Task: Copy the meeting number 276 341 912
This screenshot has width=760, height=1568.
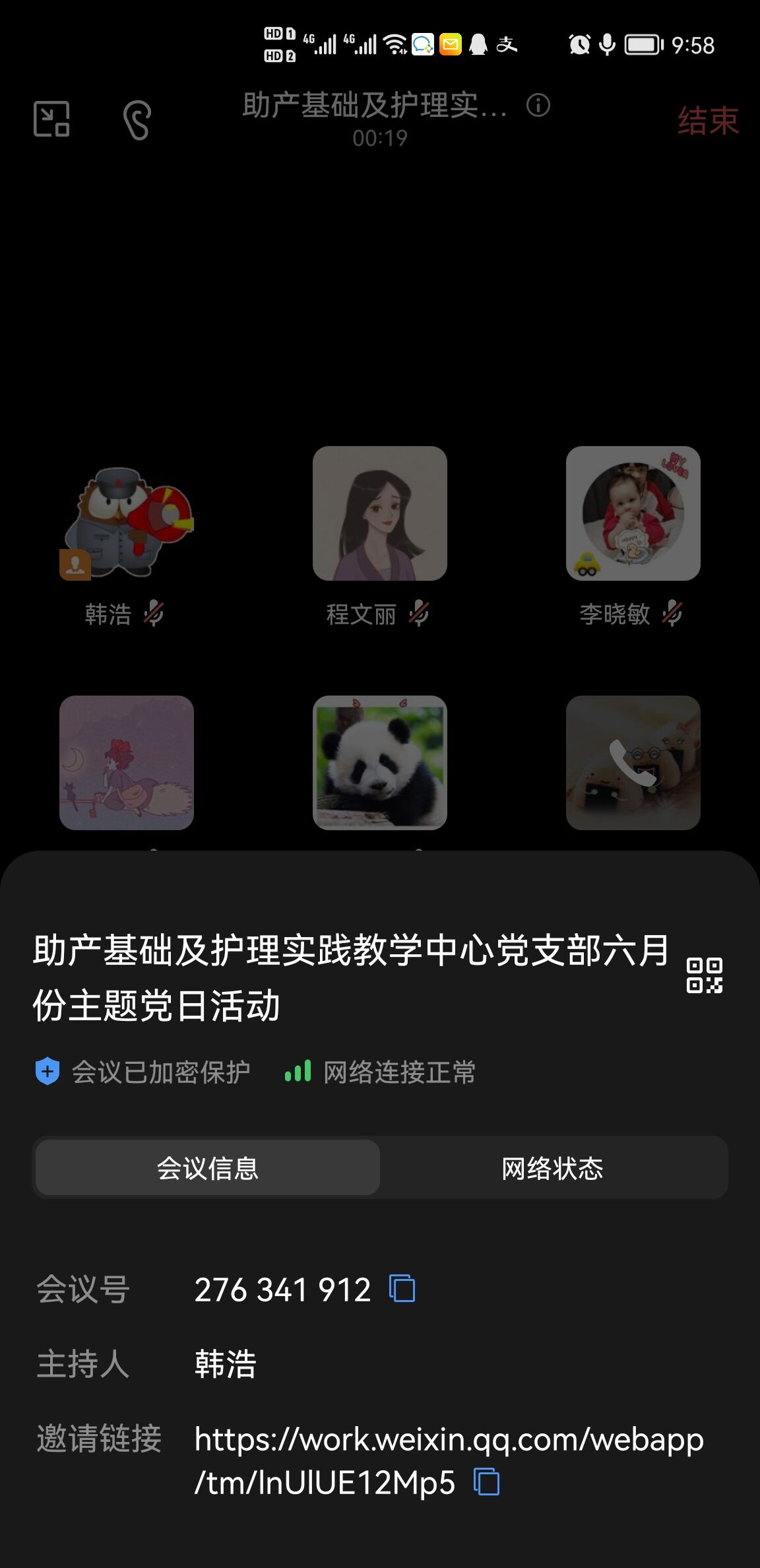Action: (x=402, y=1288)
